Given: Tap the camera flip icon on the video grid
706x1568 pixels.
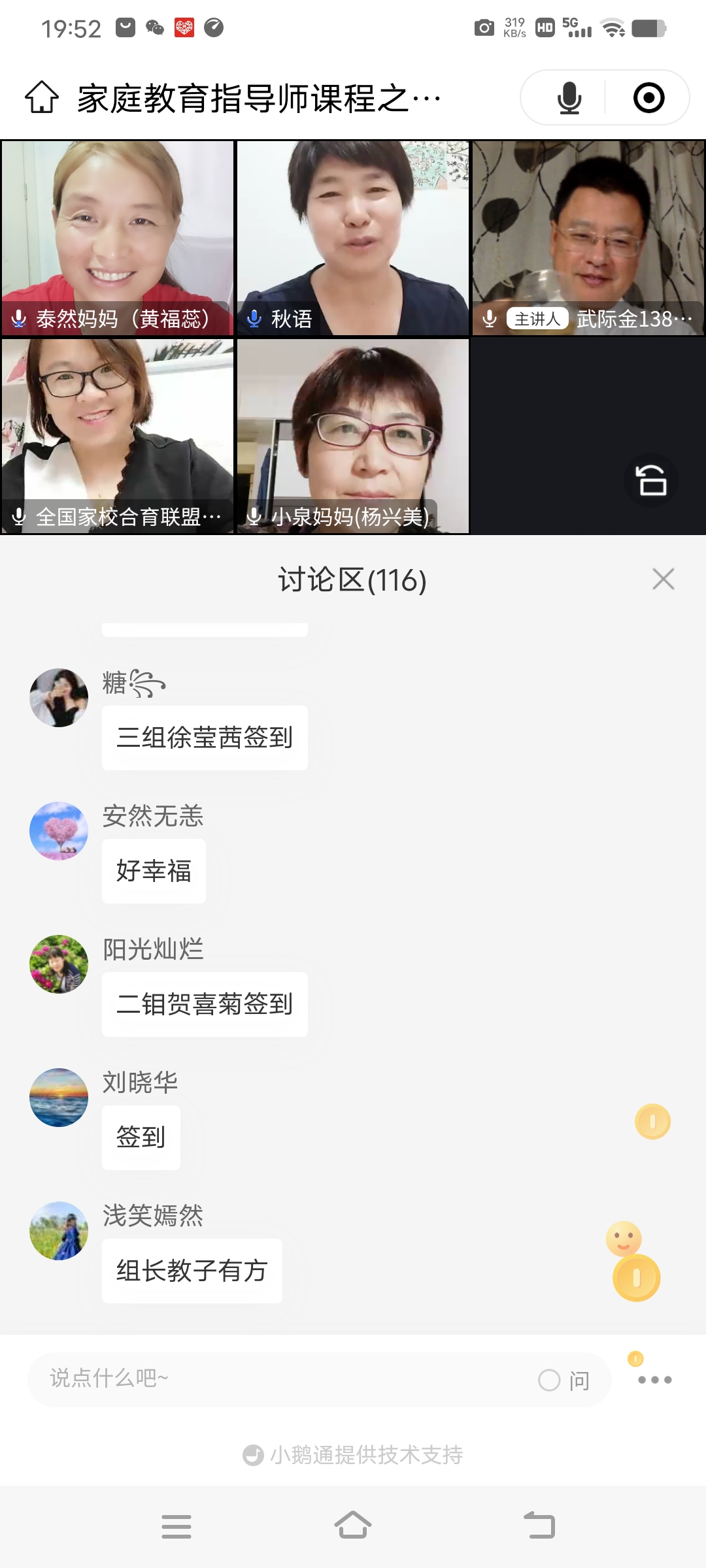Looking at the screenshot, I should 651,481.
